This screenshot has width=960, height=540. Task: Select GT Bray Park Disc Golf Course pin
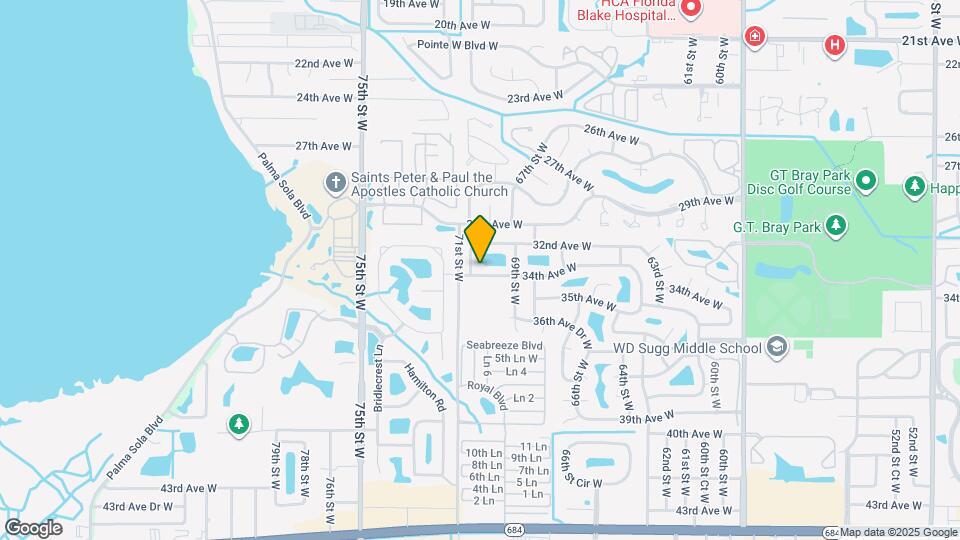click(867, 181)
